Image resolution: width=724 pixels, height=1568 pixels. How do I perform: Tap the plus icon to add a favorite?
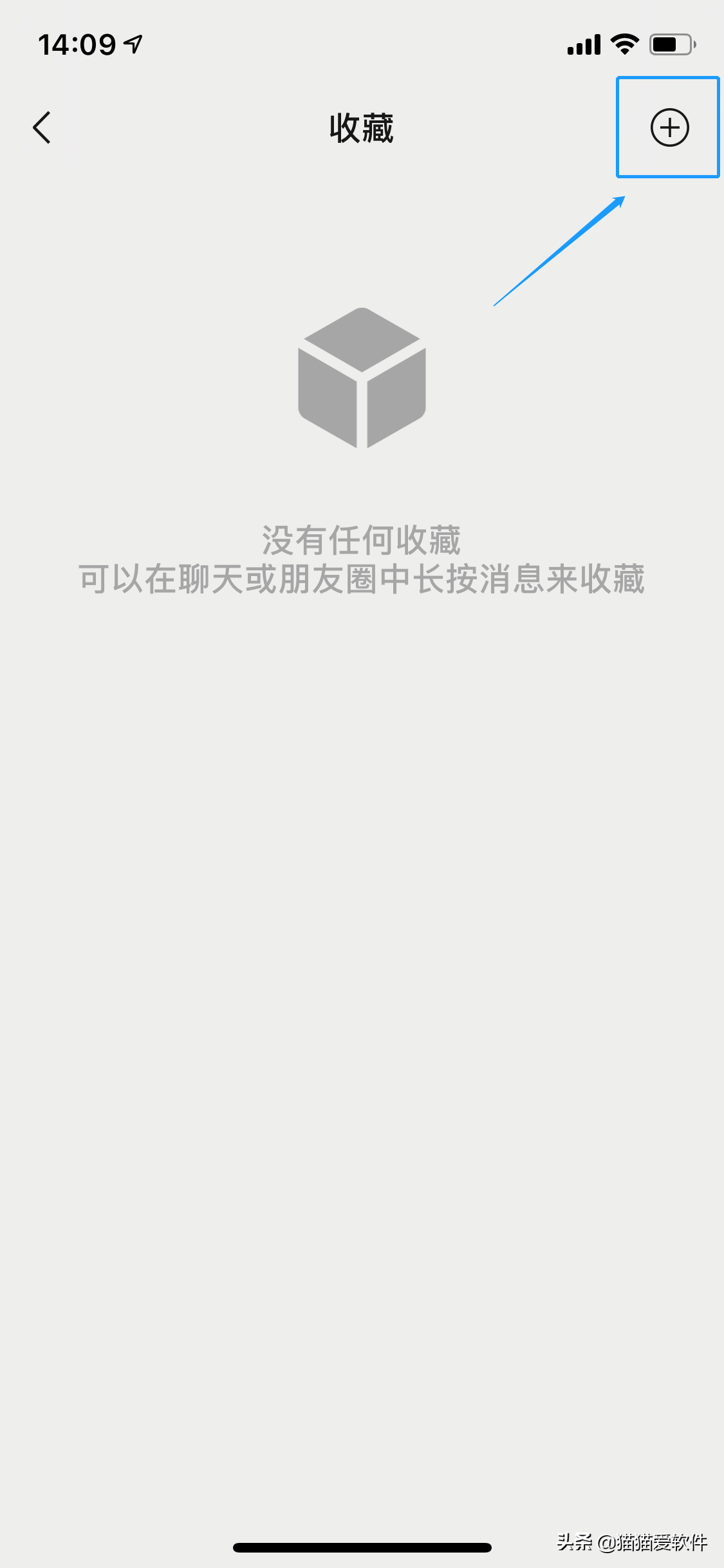point(669,127)
